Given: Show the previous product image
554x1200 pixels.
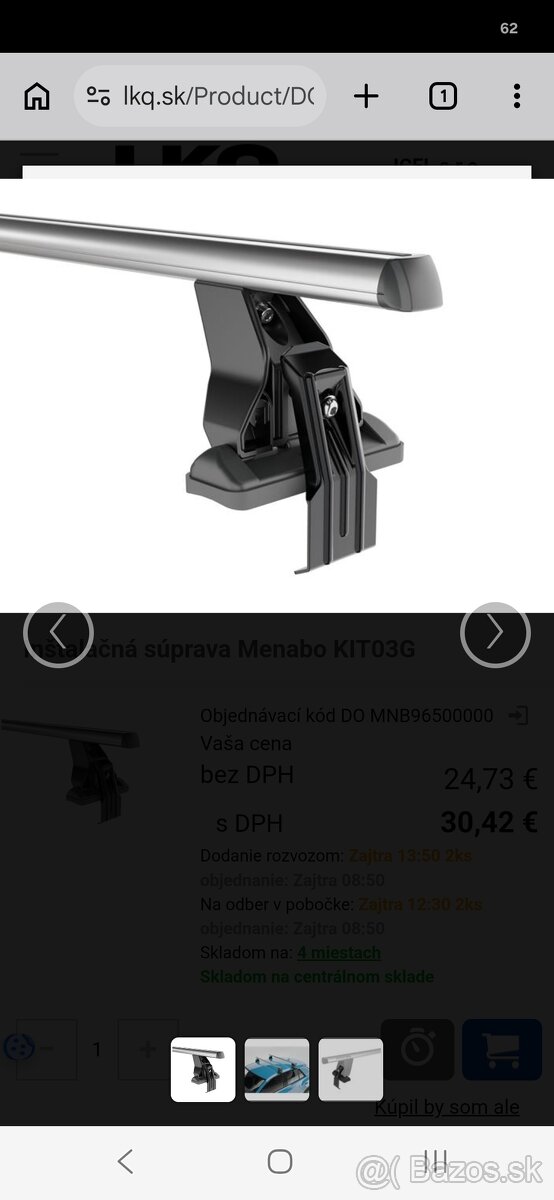Looking at the screenshot, I should (x=58, y=634).
